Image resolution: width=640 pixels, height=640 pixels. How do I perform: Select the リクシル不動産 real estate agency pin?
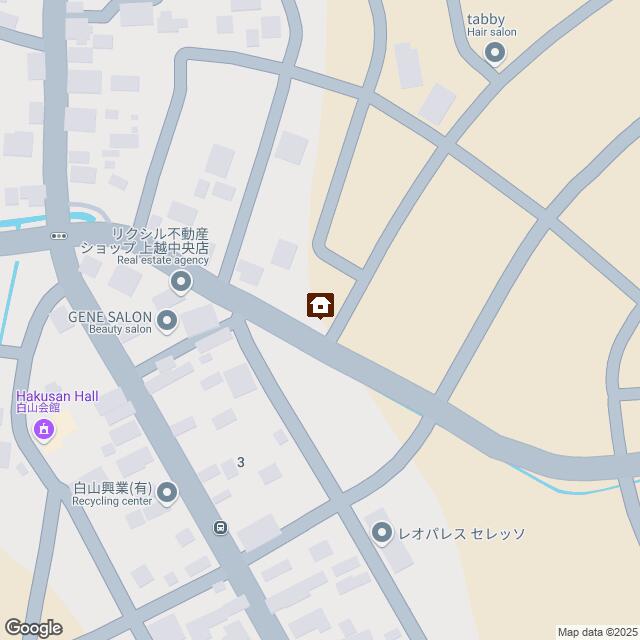[181, 282]
